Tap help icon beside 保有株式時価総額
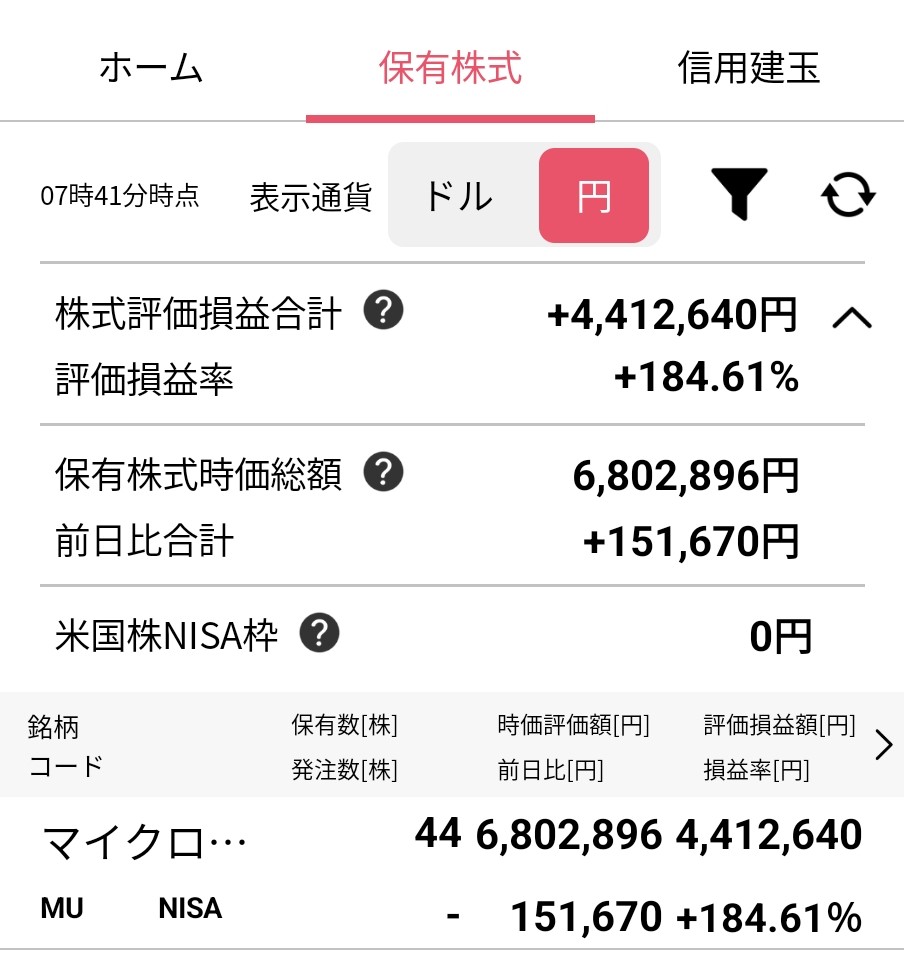Image resolution: width=904 pixels, height=973 pixels. [383, 472]
